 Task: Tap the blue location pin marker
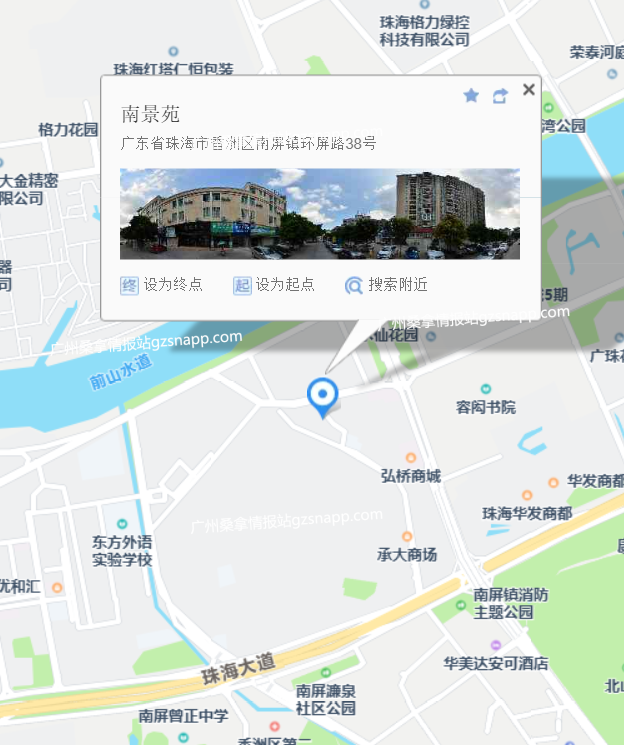tap(322, 396)
